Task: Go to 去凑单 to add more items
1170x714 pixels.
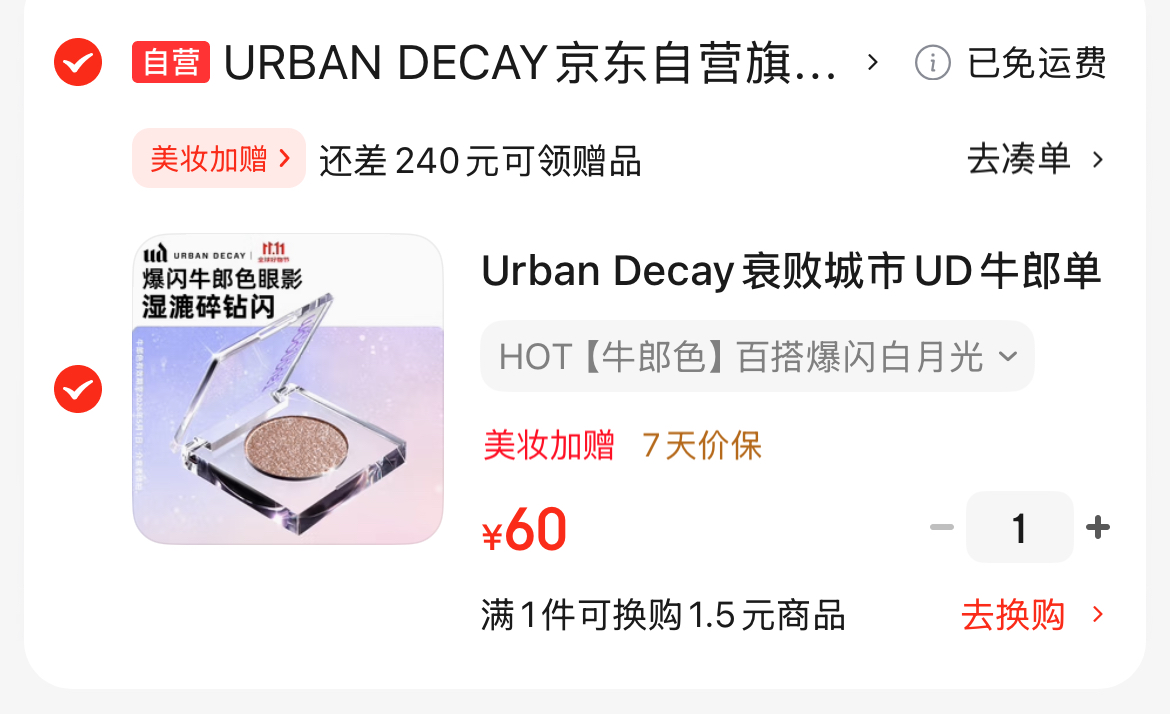Action: point(1035,159)
